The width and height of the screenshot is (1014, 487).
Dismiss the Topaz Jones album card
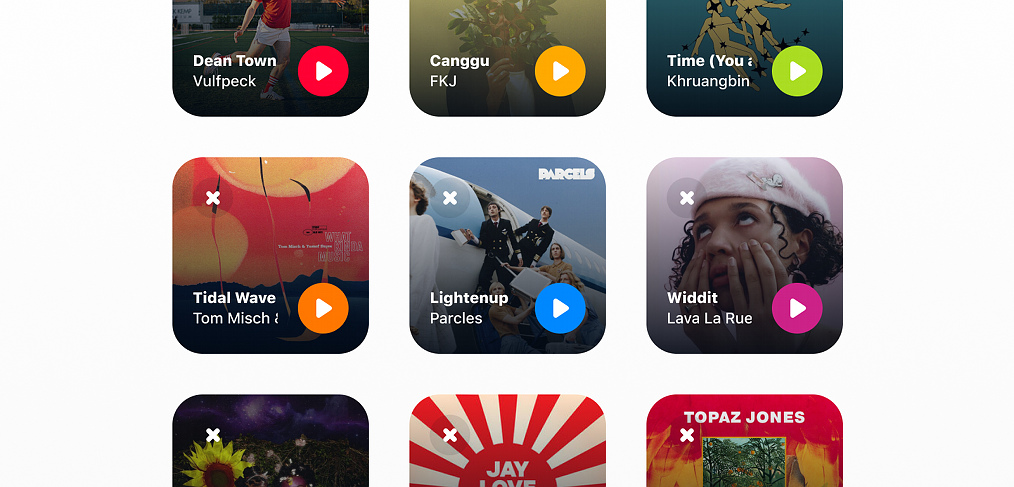(687, 435)
